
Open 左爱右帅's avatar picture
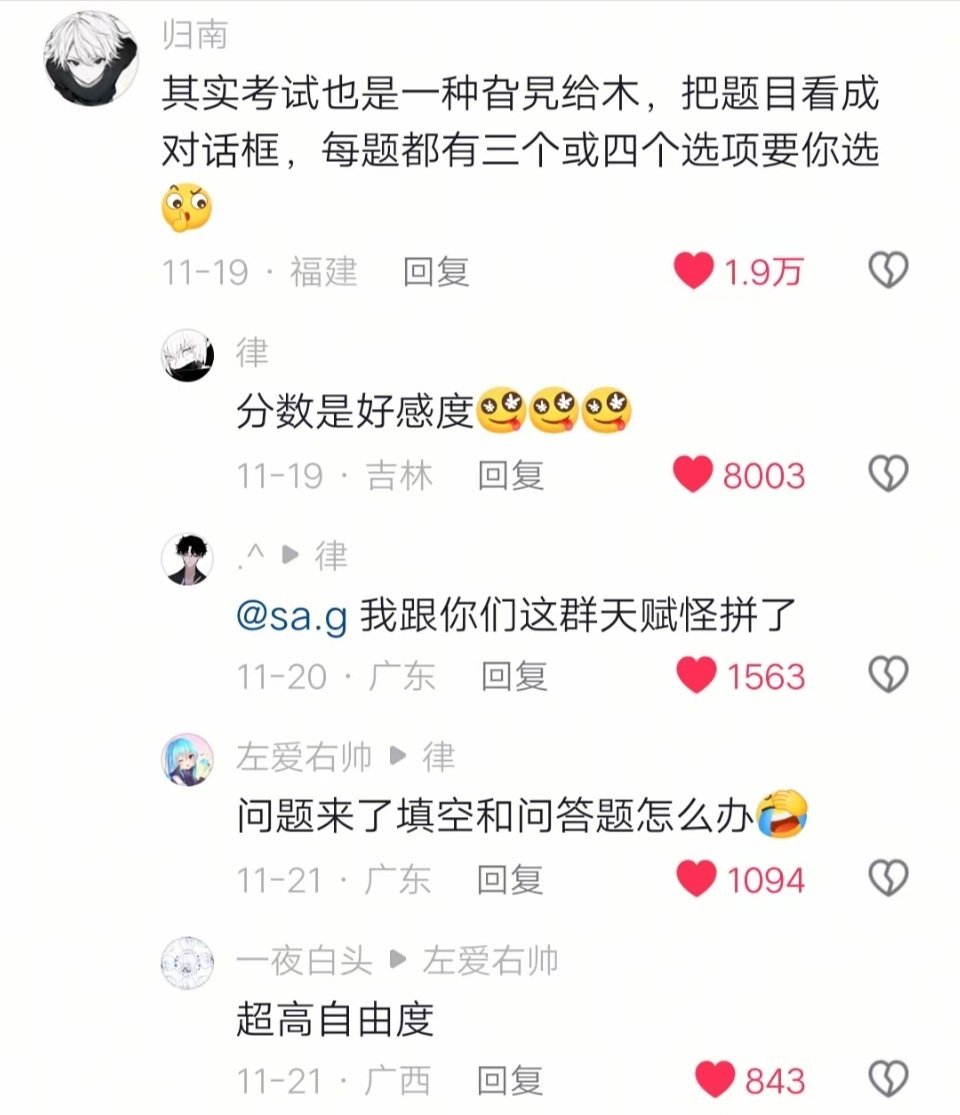point(189,758)
